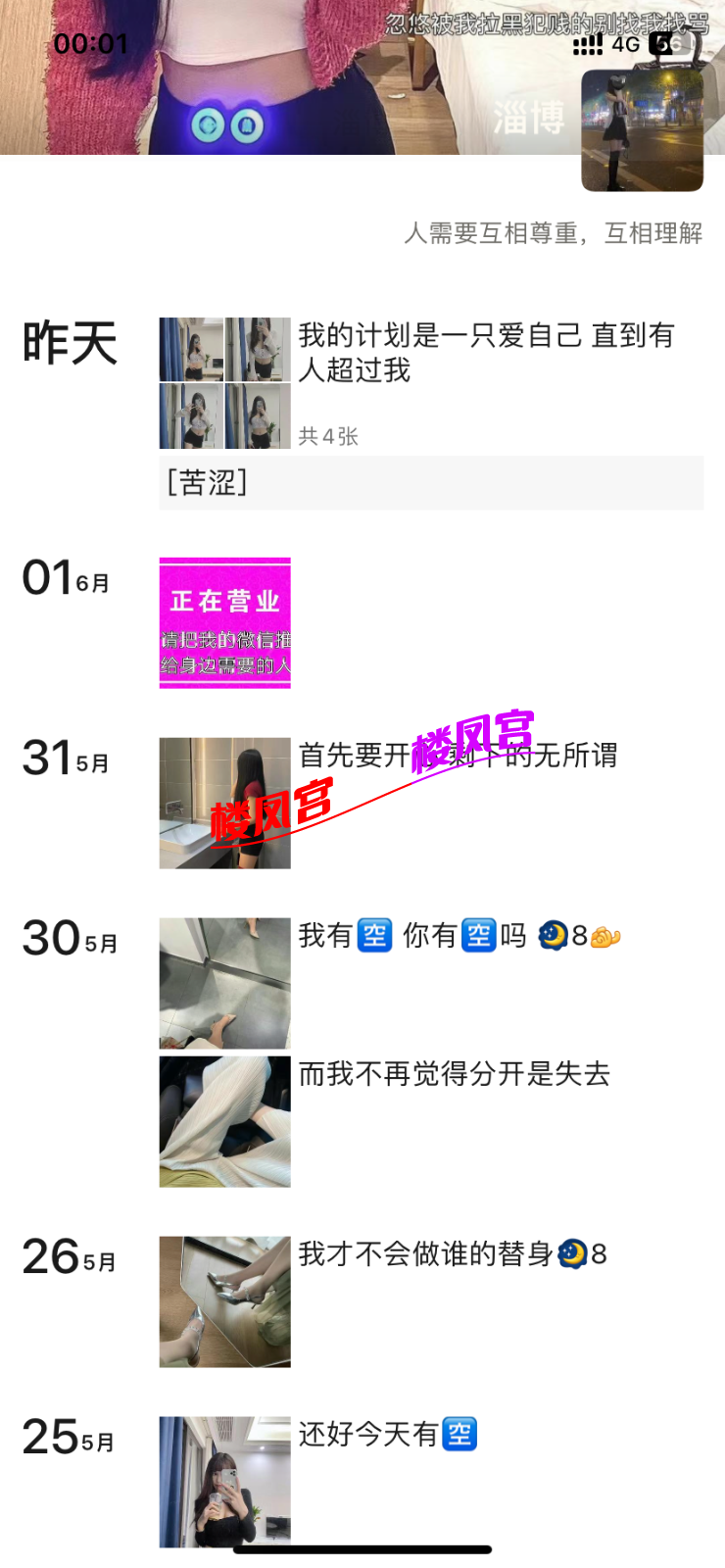Viewport: 725px width, 1568px height.
Task: Open the elevator floor photo from May 30
Action: coord(224,980)
